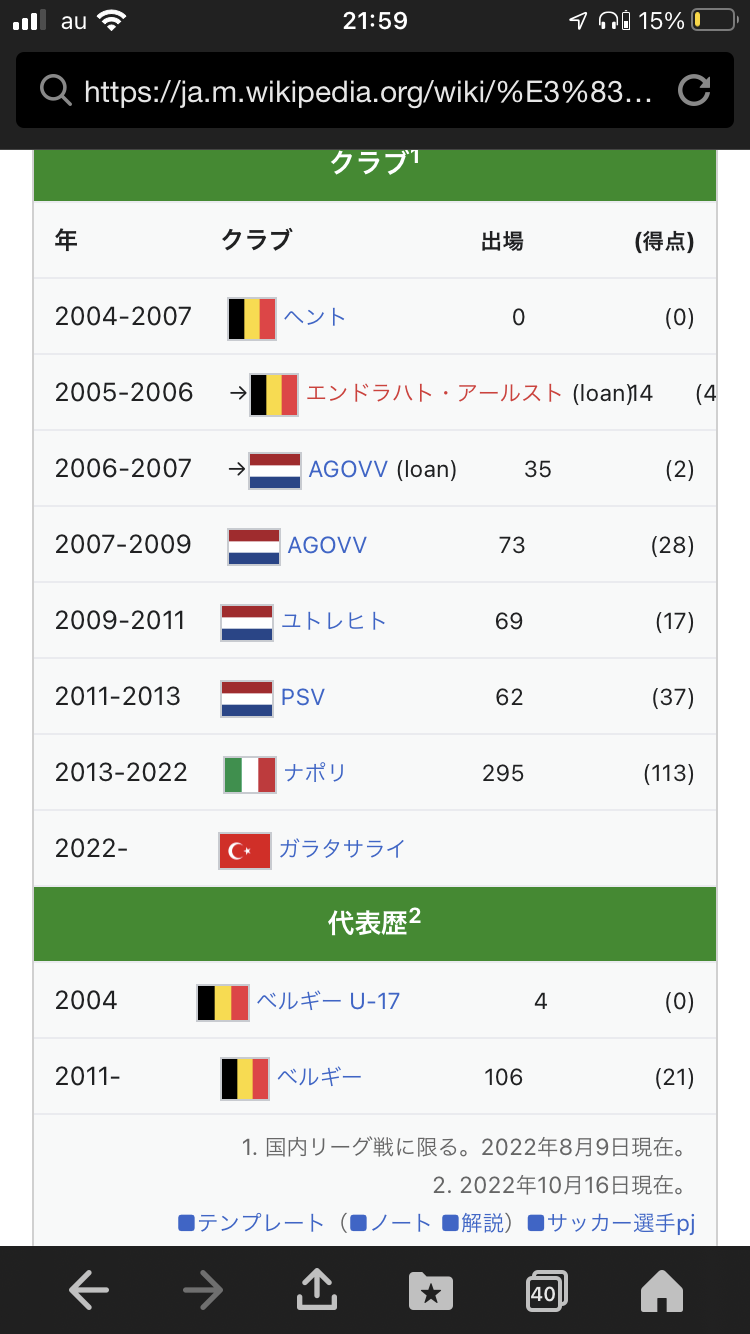Viewport: 750px width, 1334px height.
Task: Reload the current page
Action: tap(694, 92)
